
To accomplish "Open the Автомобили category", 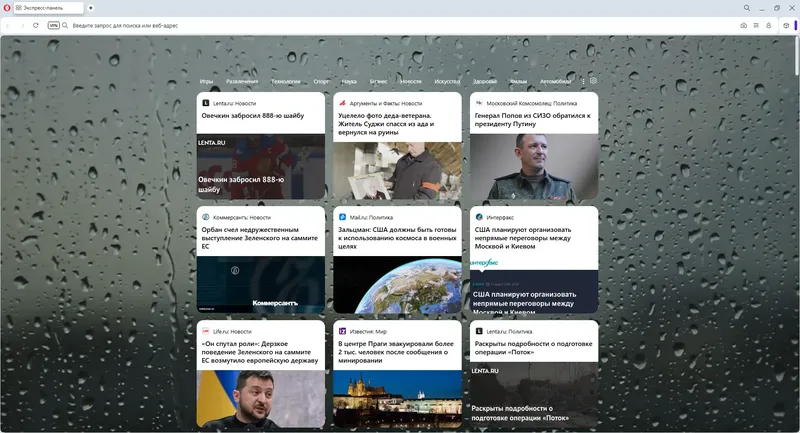I will (555, 81).
